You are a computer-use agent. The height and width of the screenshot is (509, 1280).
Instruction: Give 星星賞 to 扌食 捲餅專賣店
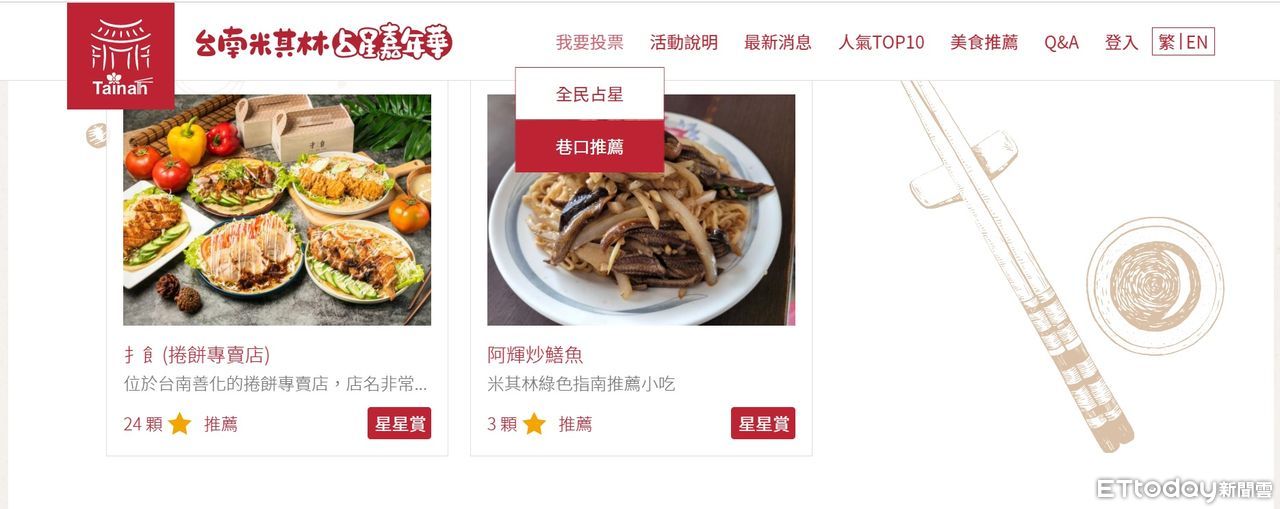399,423
